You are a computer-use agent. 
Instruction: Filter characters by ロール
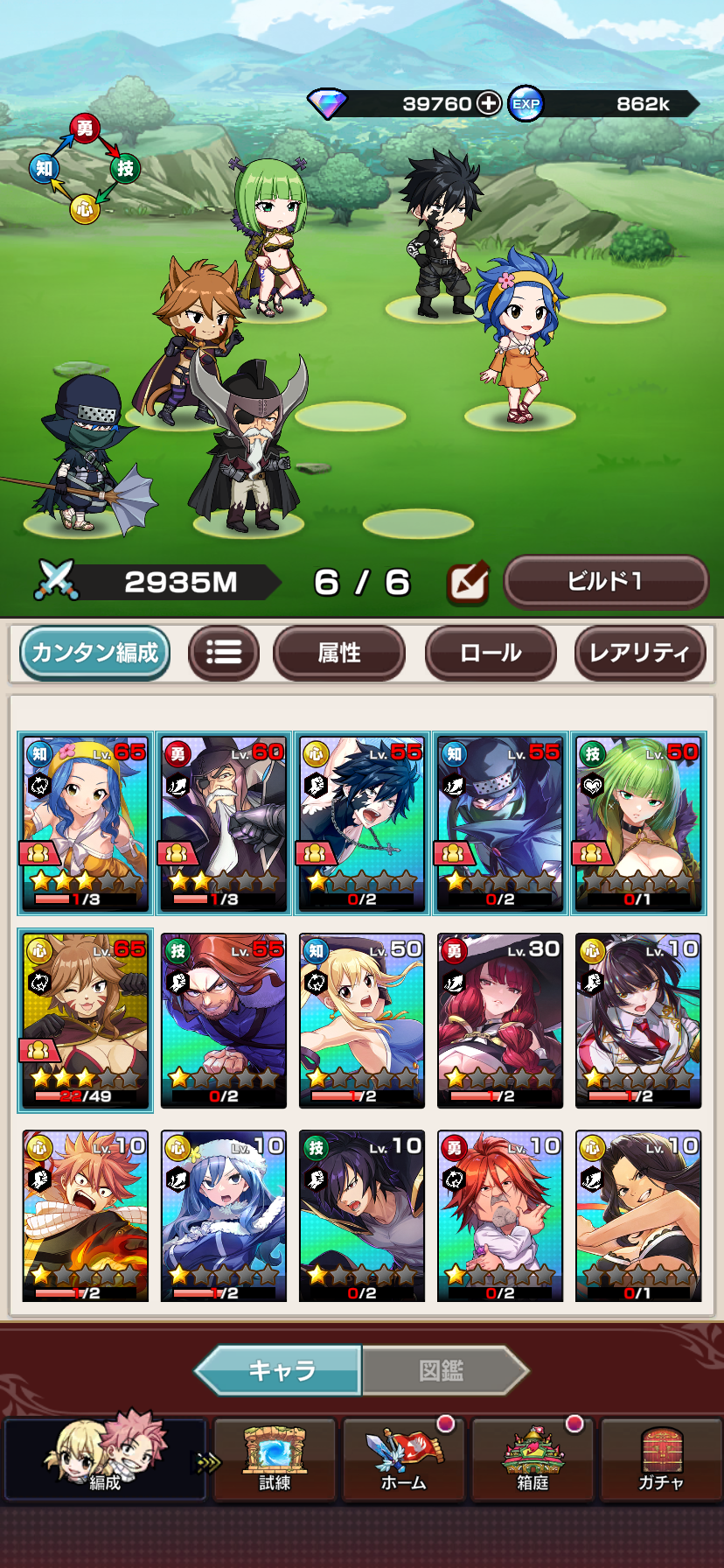(491, 653)
